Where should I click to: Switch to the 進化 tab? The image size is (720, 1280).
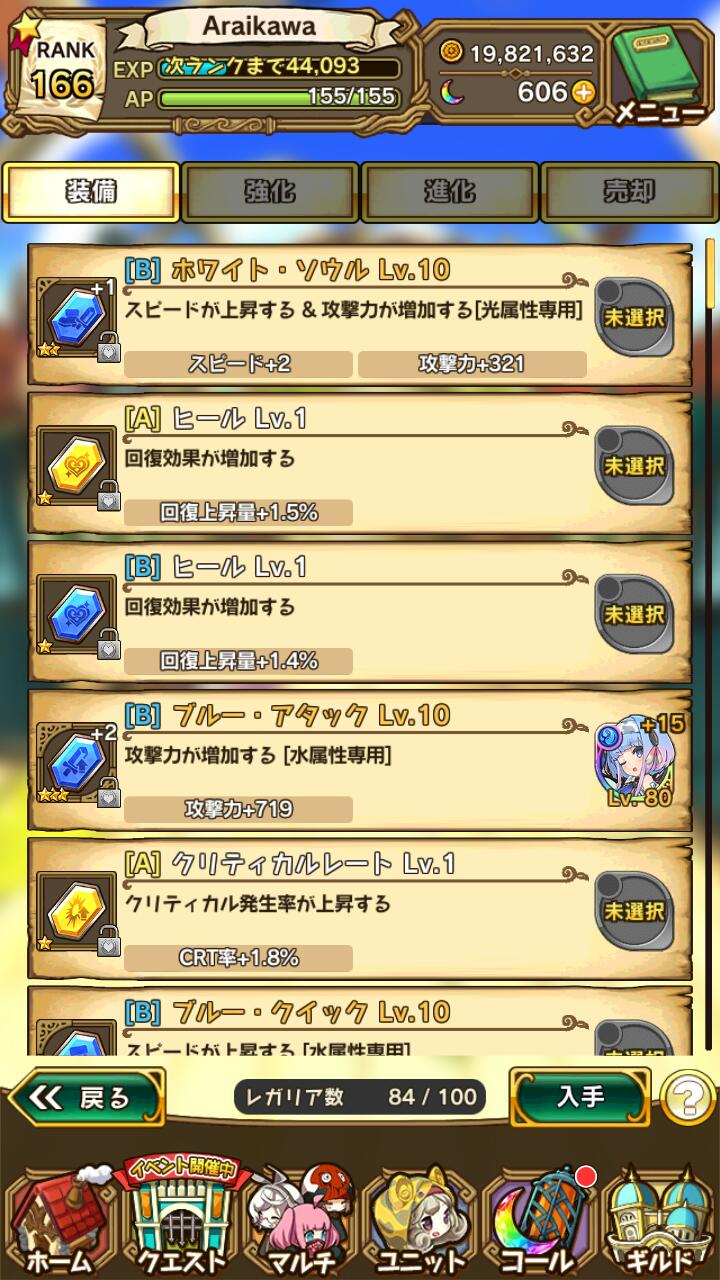[449, 191]
